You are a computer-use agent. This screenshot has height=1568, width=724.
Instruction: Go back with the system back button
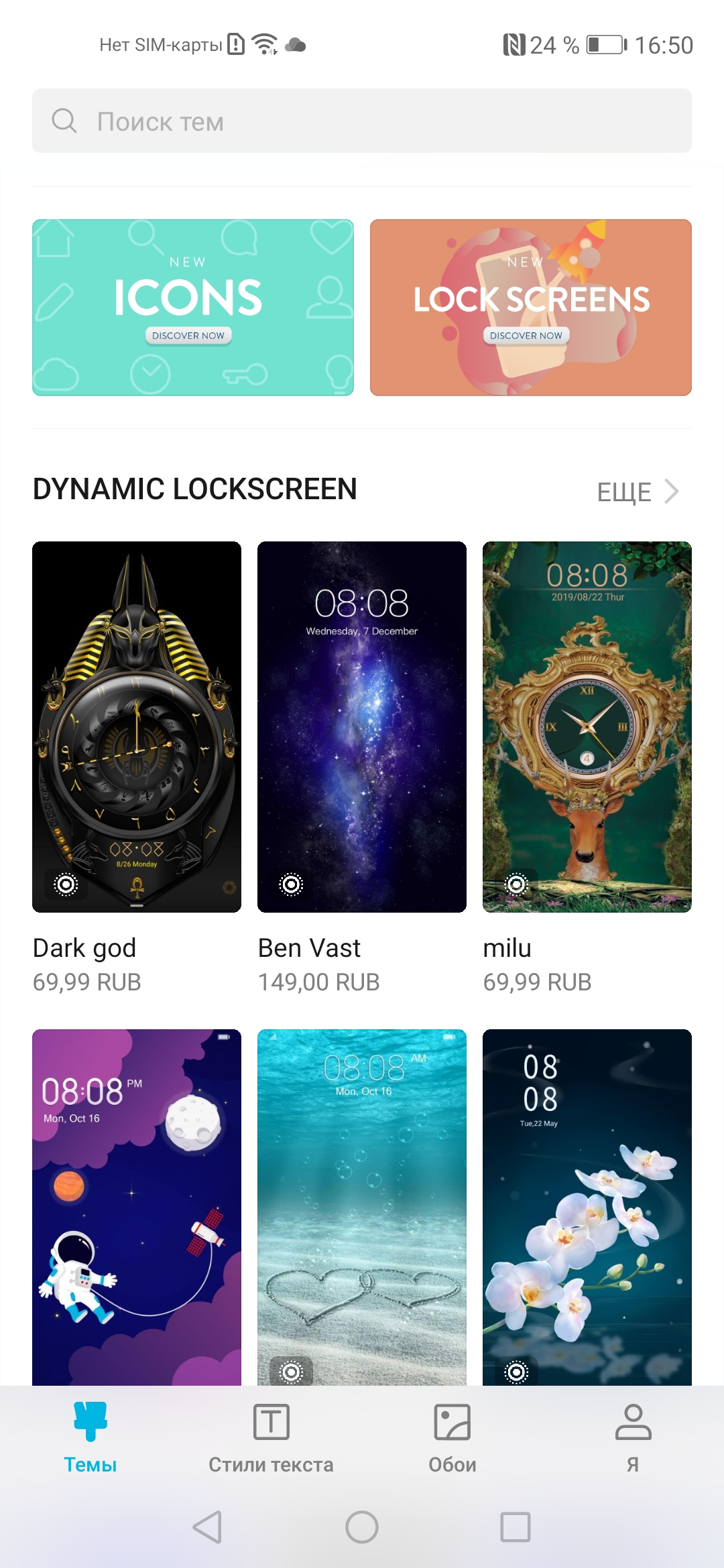[207, 1527]
